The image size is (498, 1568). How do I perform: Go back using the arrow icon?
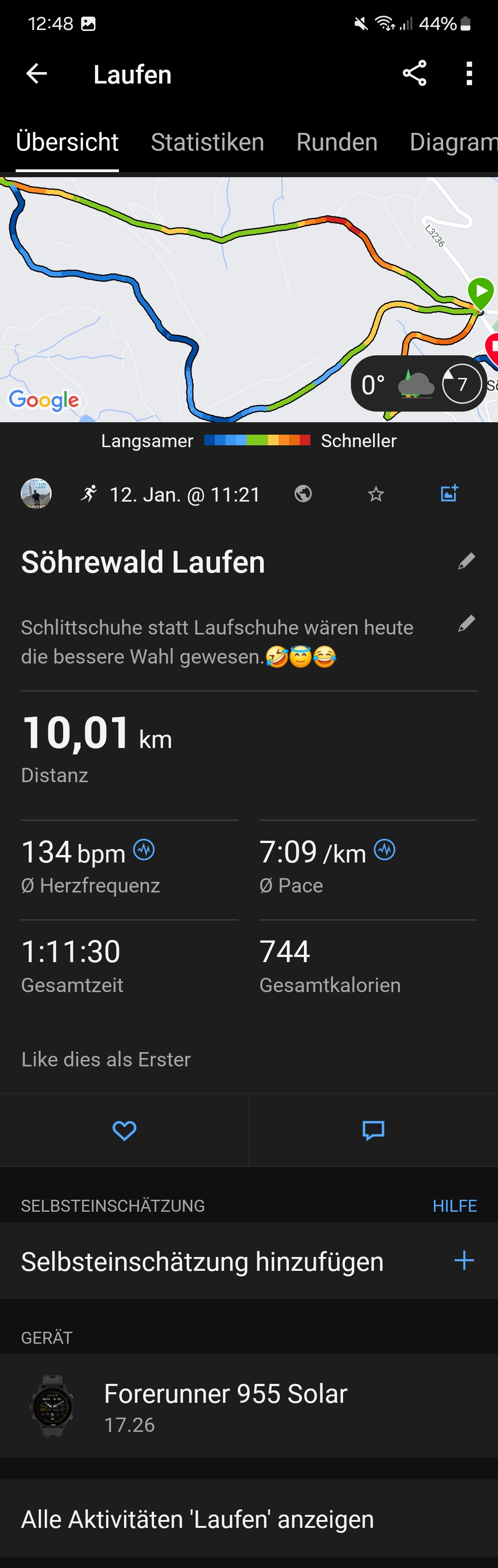pos(36,74)
